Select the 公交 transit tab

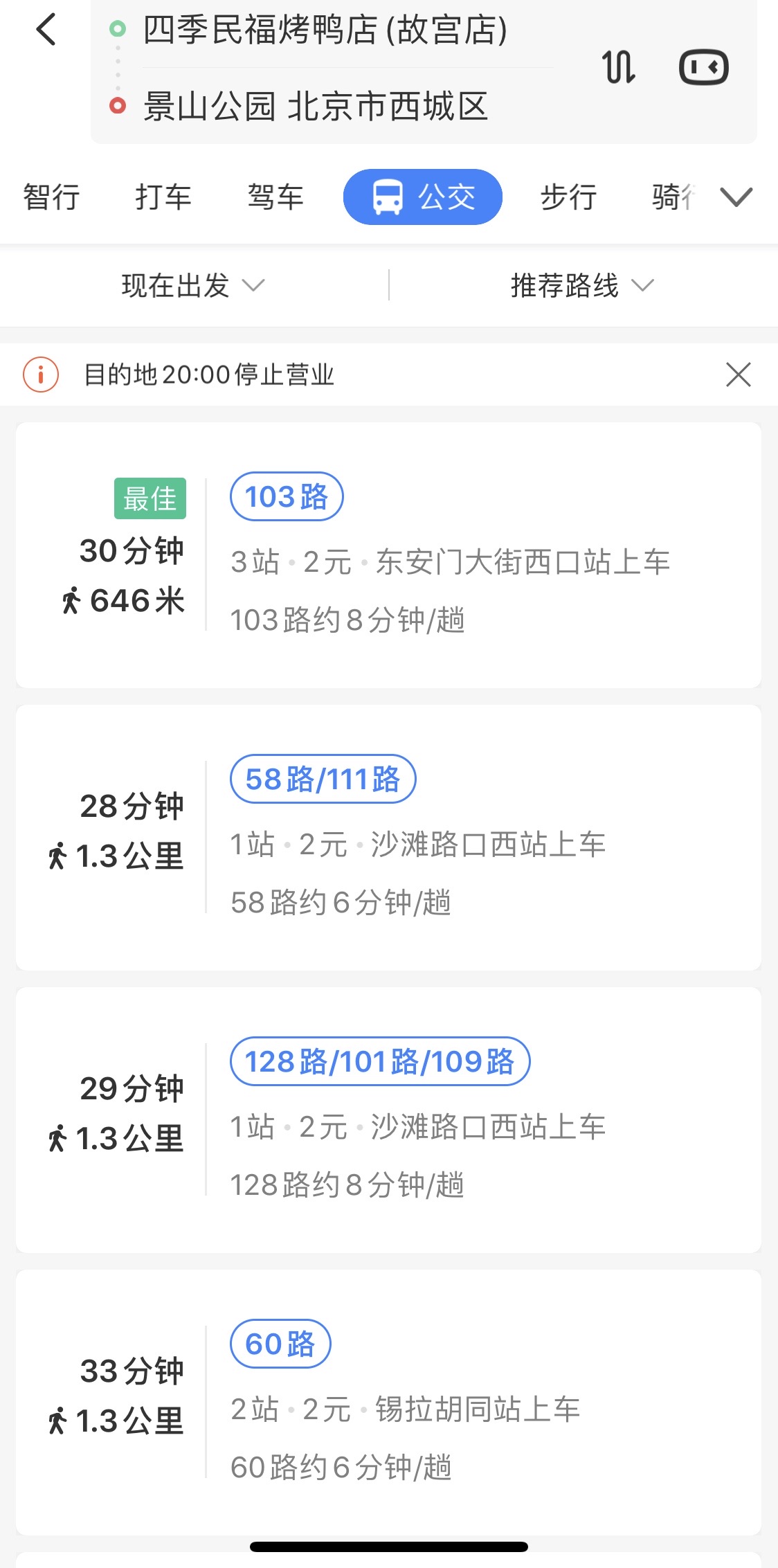coord(422,197)
